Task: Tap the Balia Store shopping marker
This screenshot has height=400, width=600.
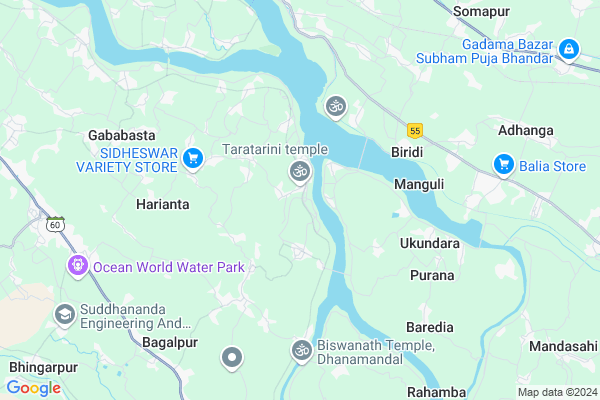Action: [x=504, y=165]
